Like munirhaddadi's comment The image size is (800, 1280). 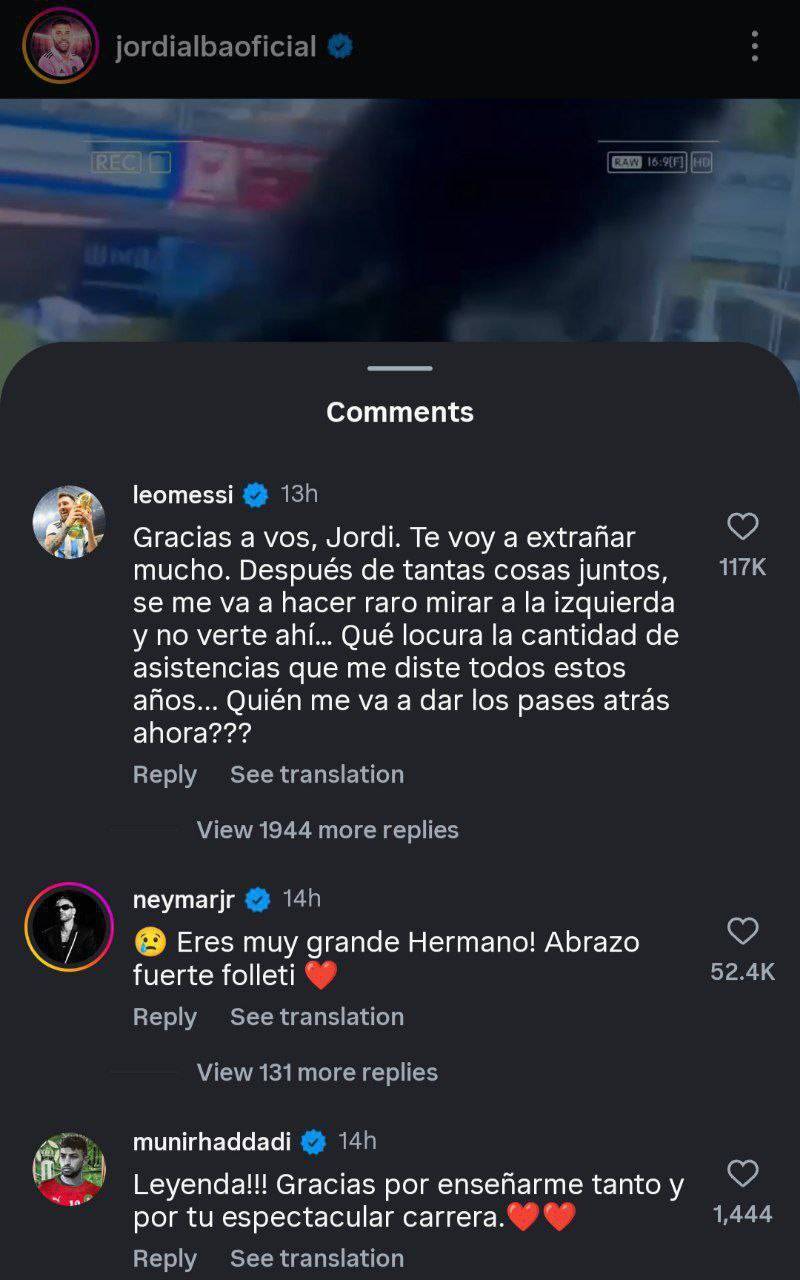[742, 1174]
